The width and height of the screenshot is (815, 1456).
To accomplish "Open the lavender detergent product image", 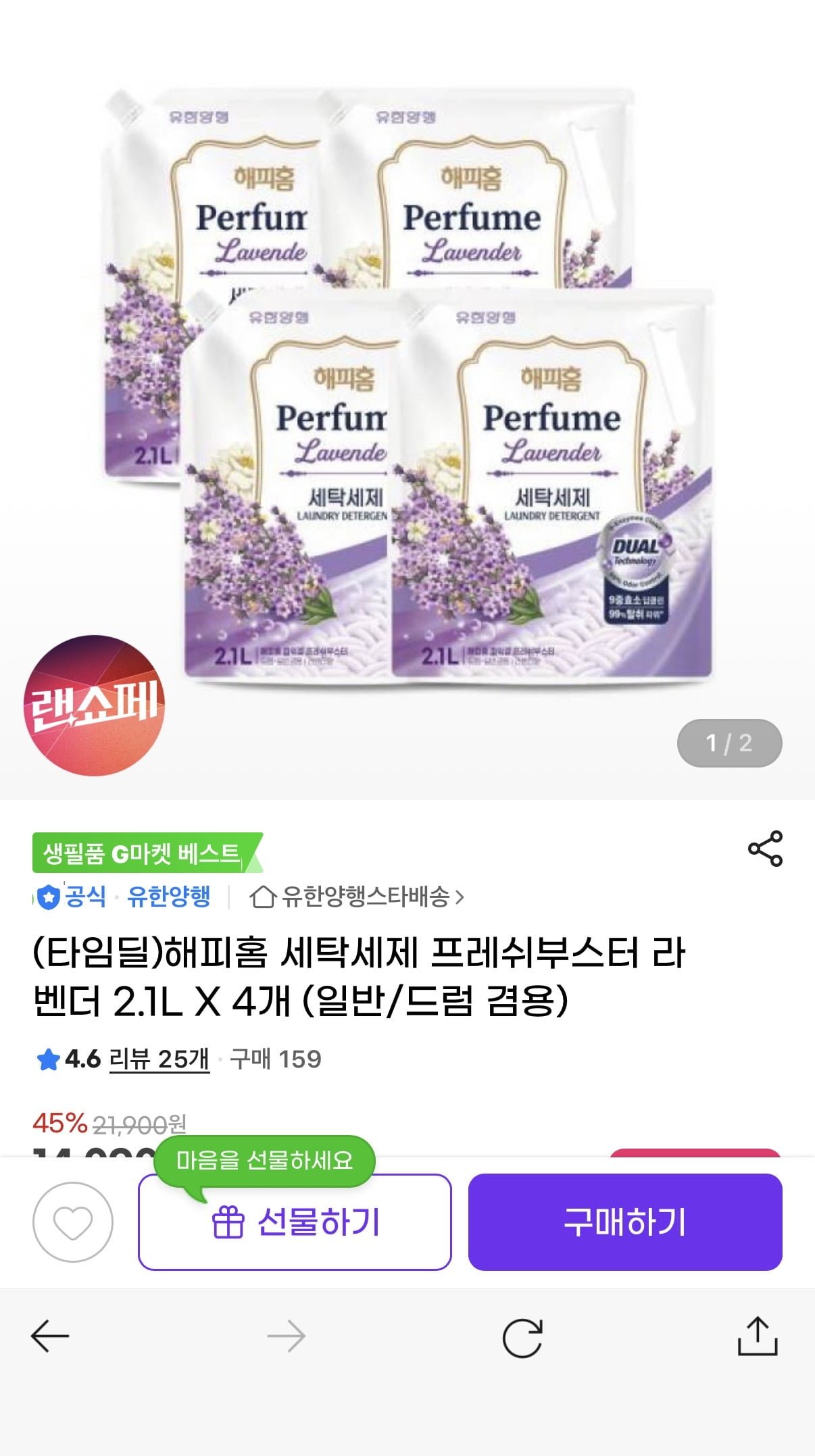I will click(407, 385).
